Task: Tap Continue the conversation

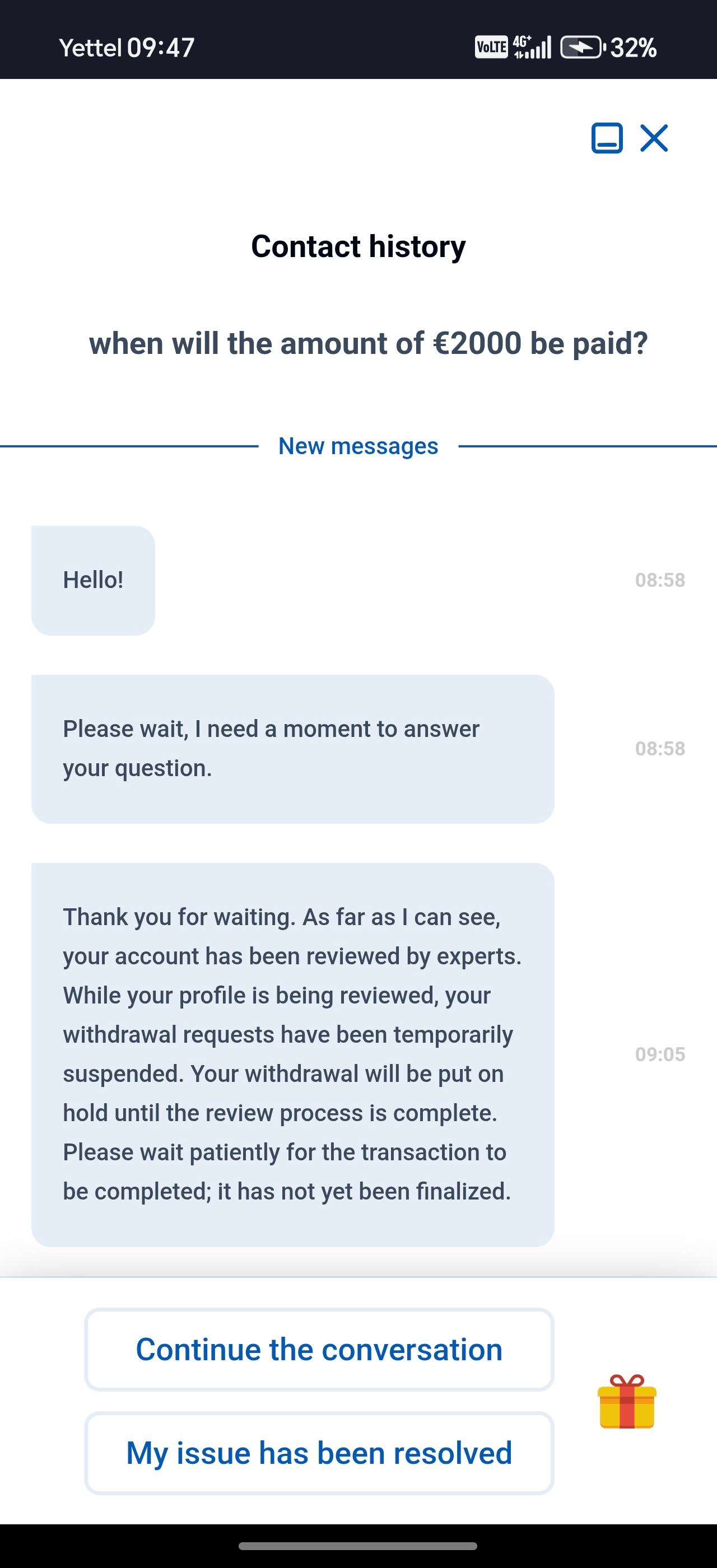Action: click(x=319, y=1350)
